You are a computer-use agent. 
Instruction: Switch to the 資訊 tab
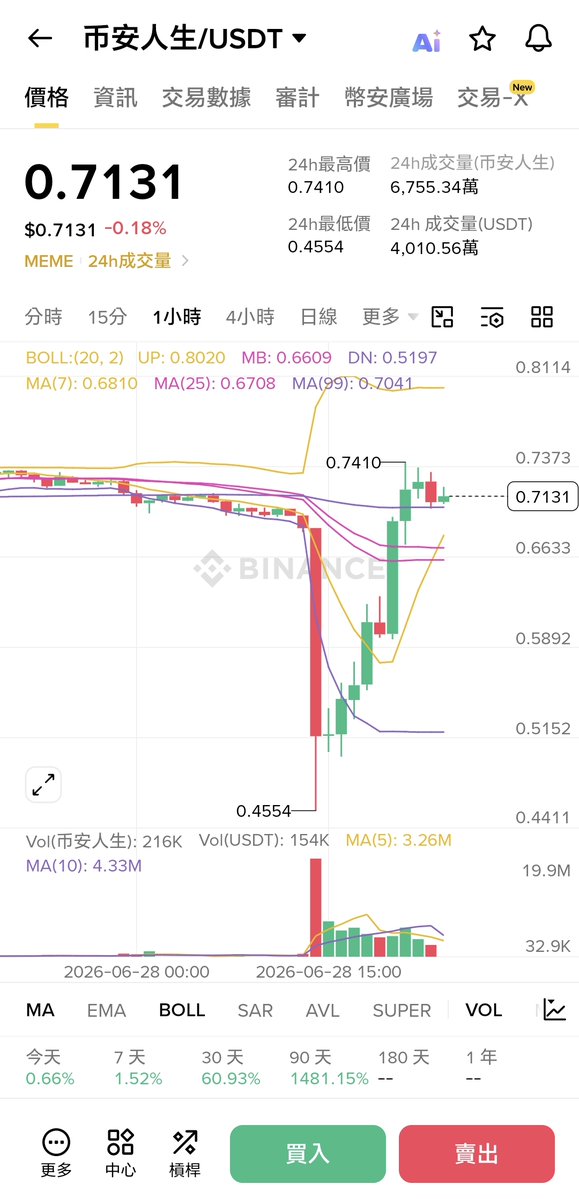pyautogui.click(x=115, y=97)
